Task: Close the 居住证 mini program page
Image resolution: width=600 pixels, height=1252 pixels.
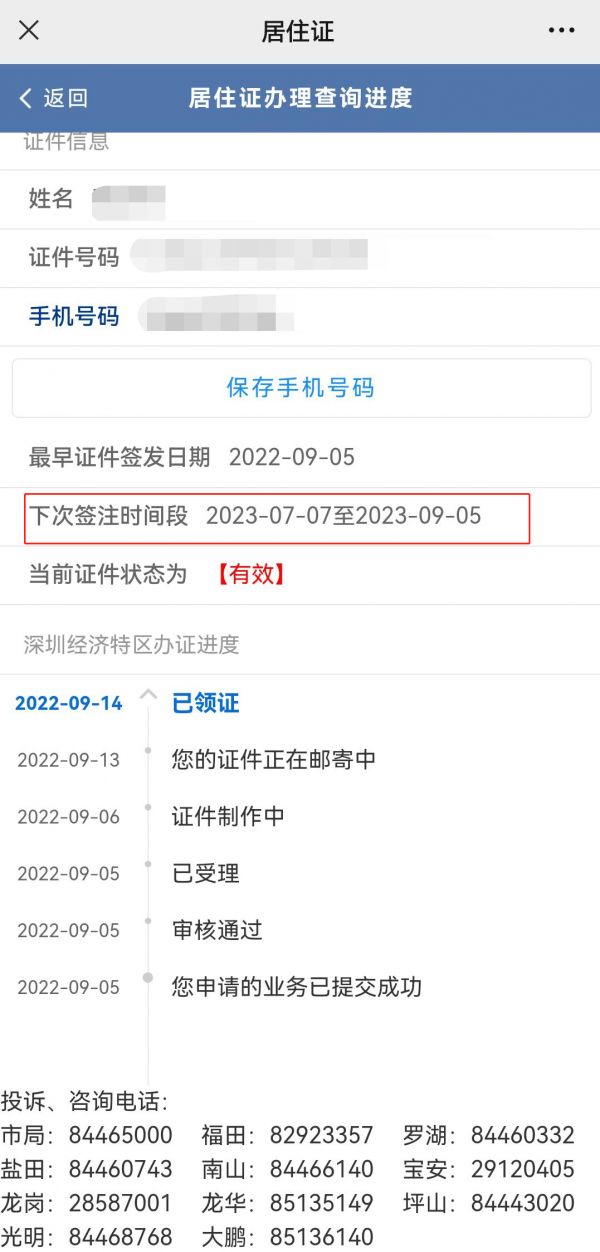Action: (29, 31)
